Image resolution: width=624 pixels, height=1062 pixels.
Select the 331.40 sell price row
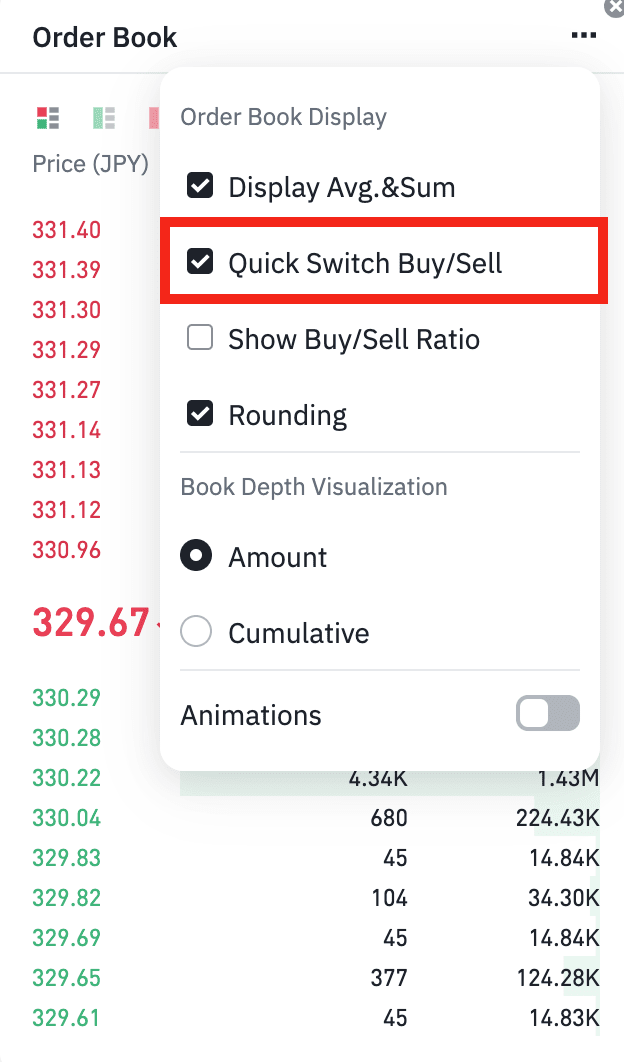point(67,230)
